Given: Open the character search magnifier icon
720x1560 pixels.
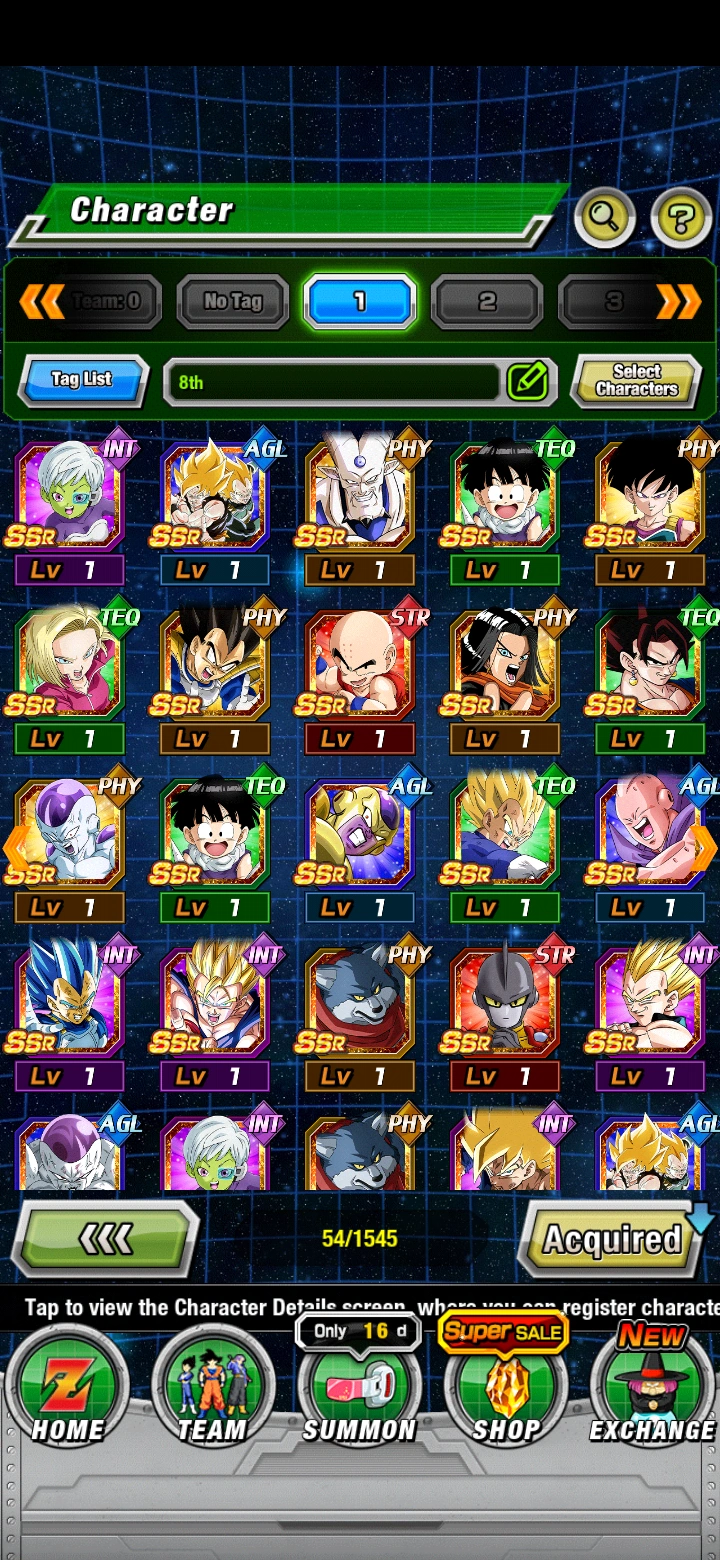Looking at the screenshot, I should (603, 216).
